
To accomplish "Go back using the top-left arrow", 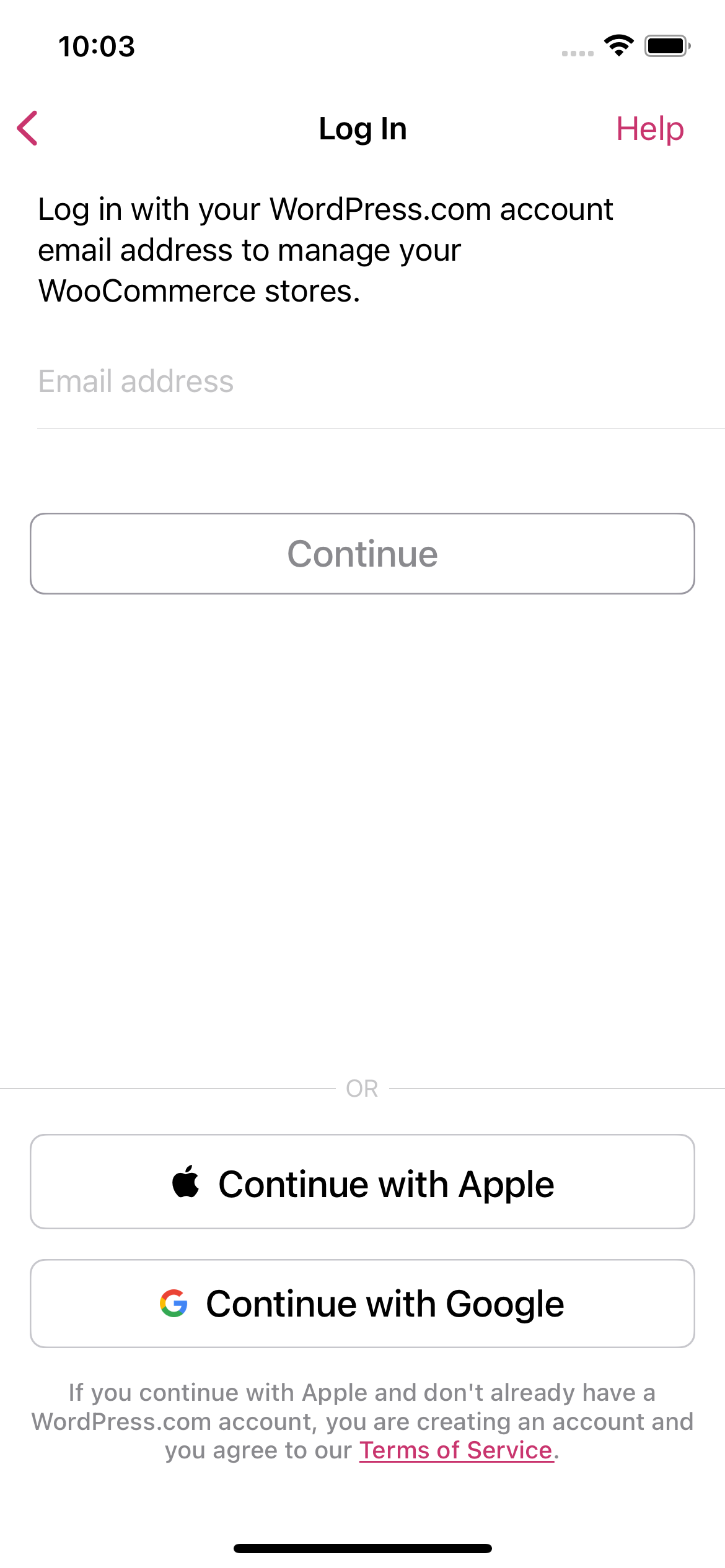I will (x=28, y=128).
